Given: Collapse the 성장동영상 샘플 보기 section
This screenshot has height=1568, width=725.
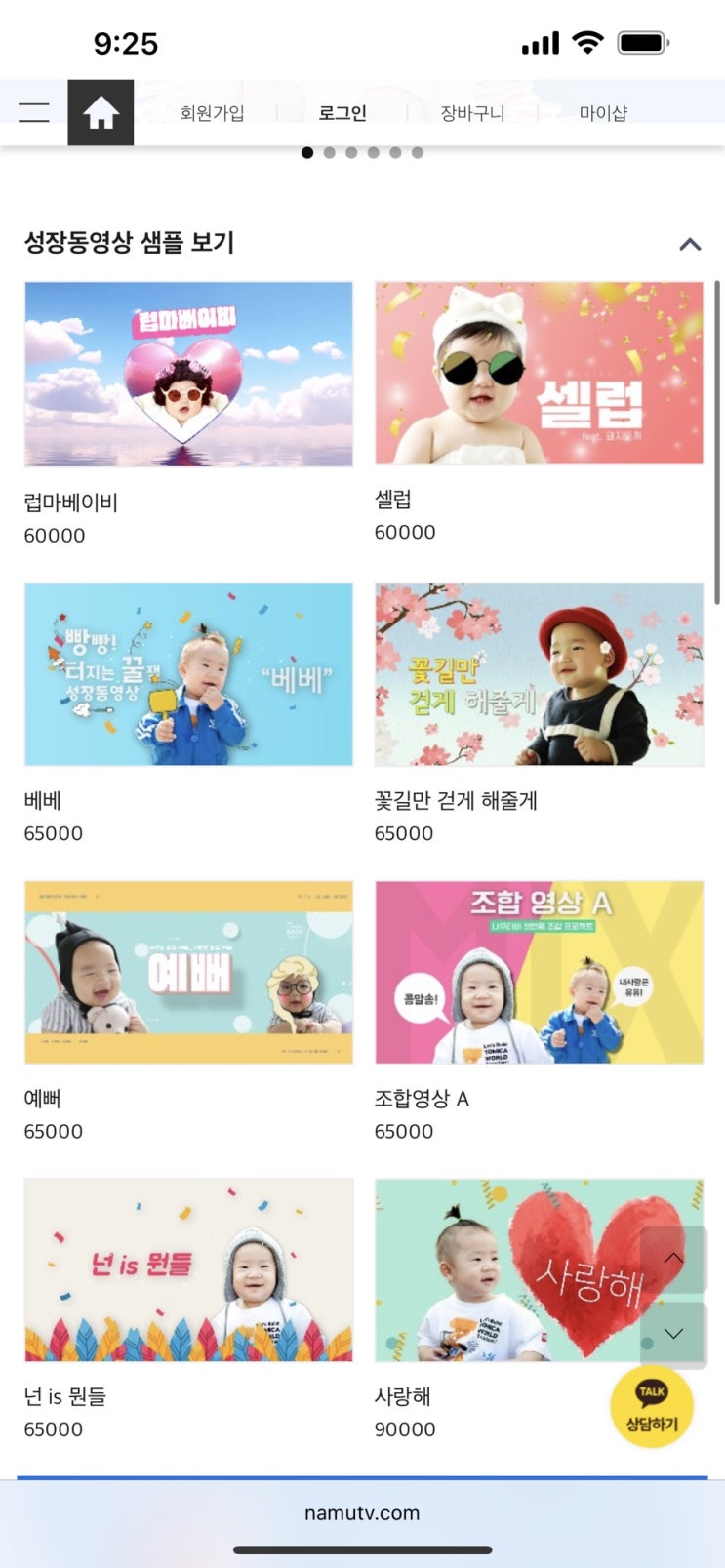Looking at the screenshot, I should pos(690,244).
